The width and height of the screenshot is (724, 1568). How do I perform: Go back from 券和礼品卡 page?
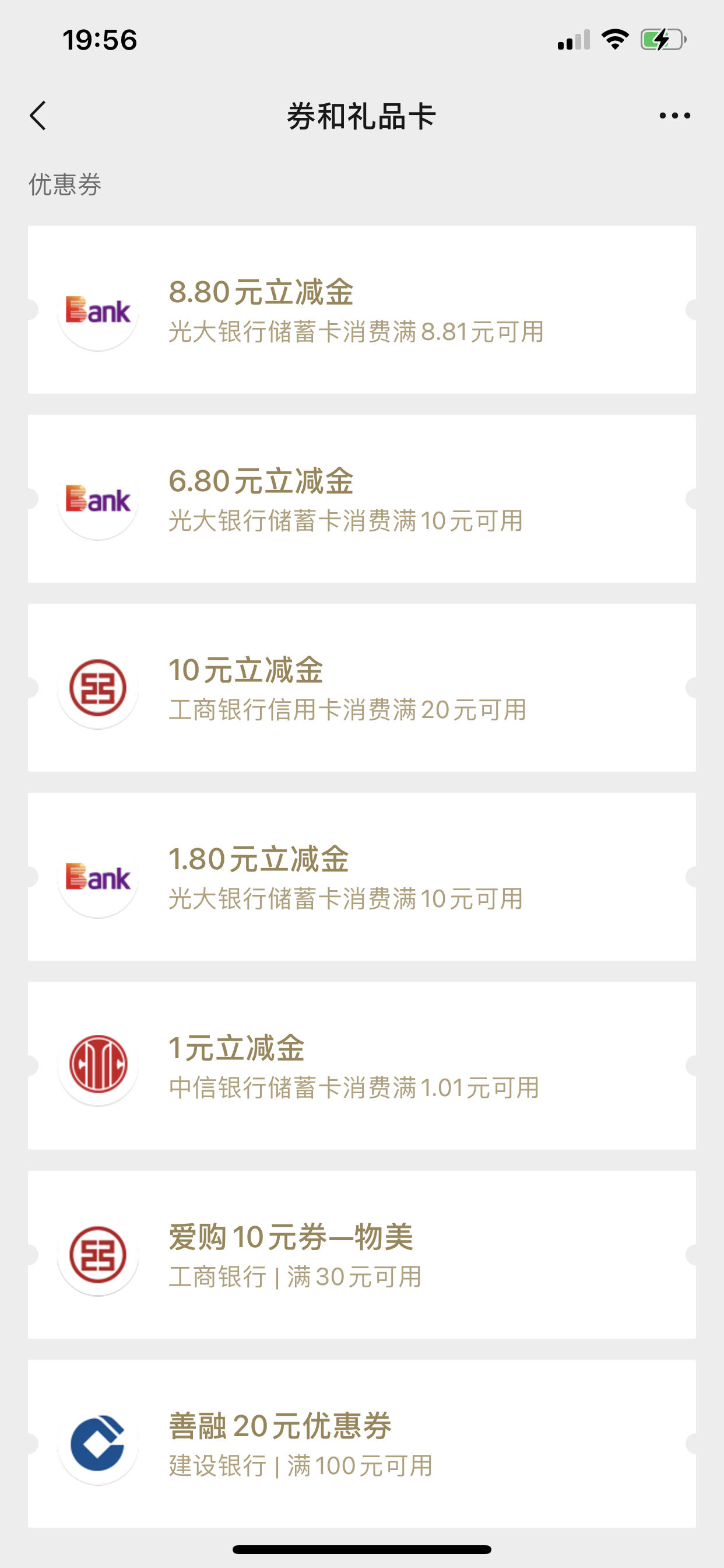(x=38, y=116)
